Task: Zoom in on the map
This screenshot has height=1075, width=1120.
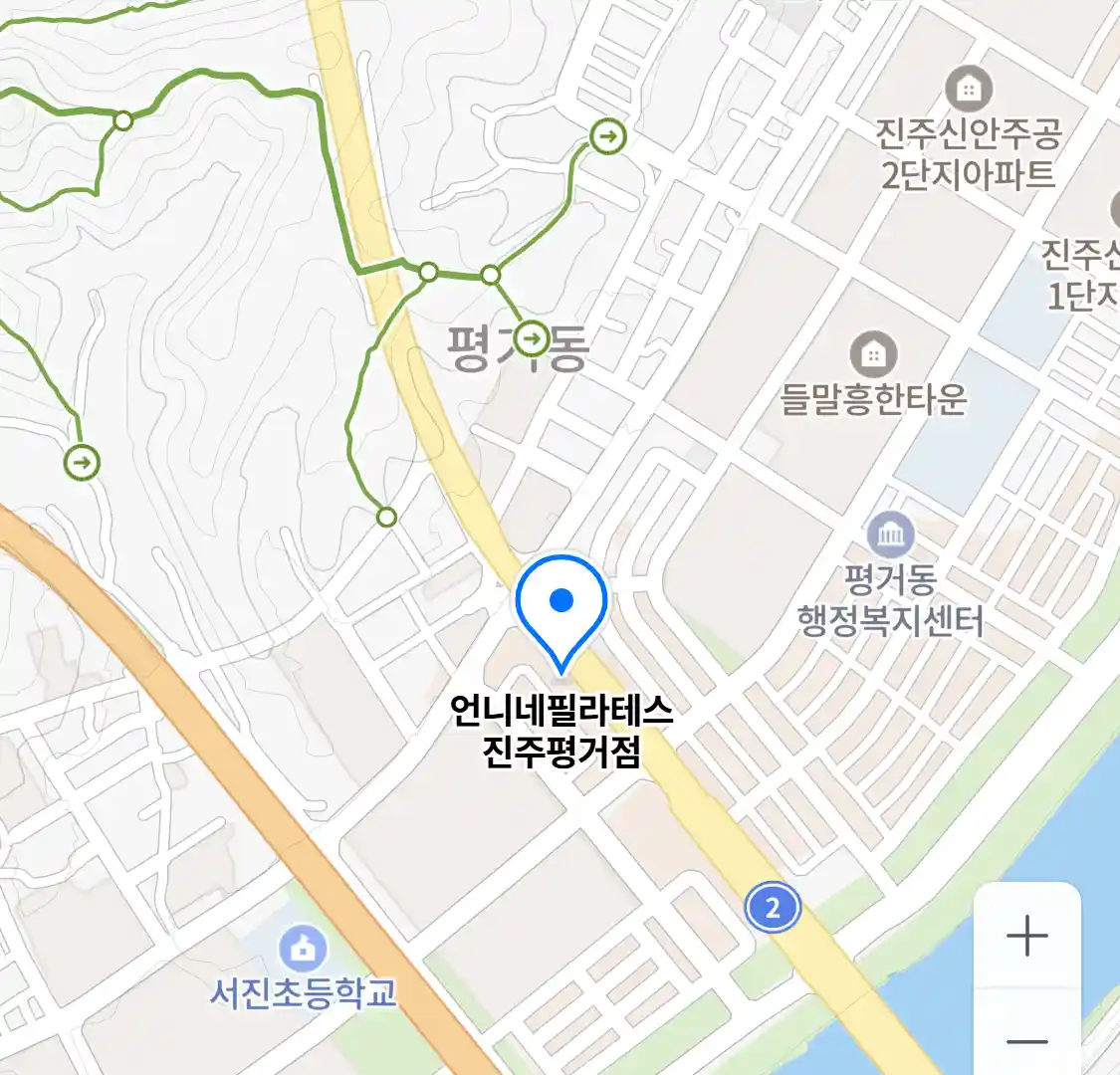Action: [1026, 936]
